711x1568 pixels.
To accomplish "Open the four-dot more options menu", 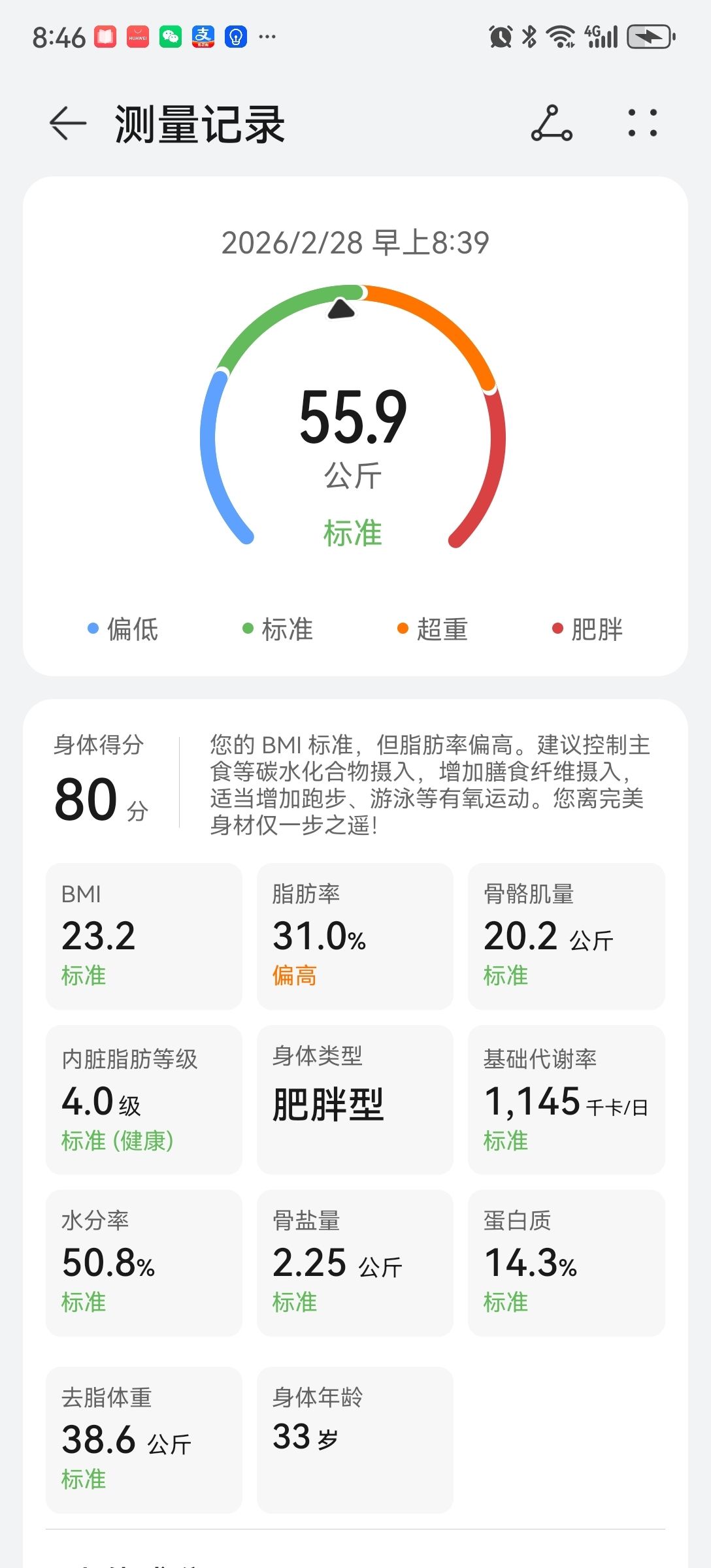I will [x=642, y=123].
